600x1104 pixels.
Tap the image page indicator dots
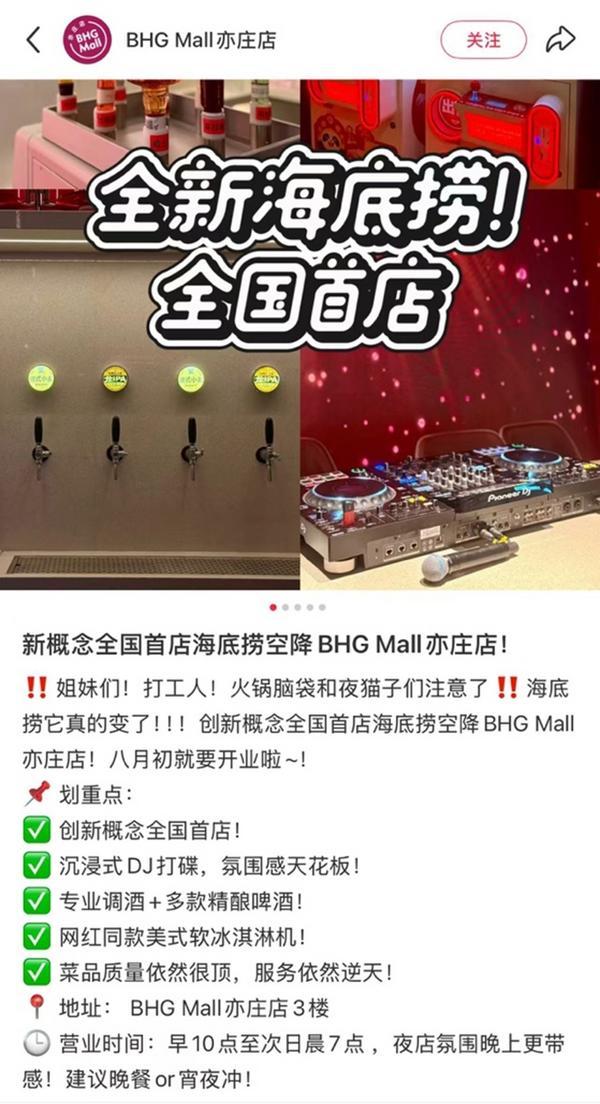298,607
